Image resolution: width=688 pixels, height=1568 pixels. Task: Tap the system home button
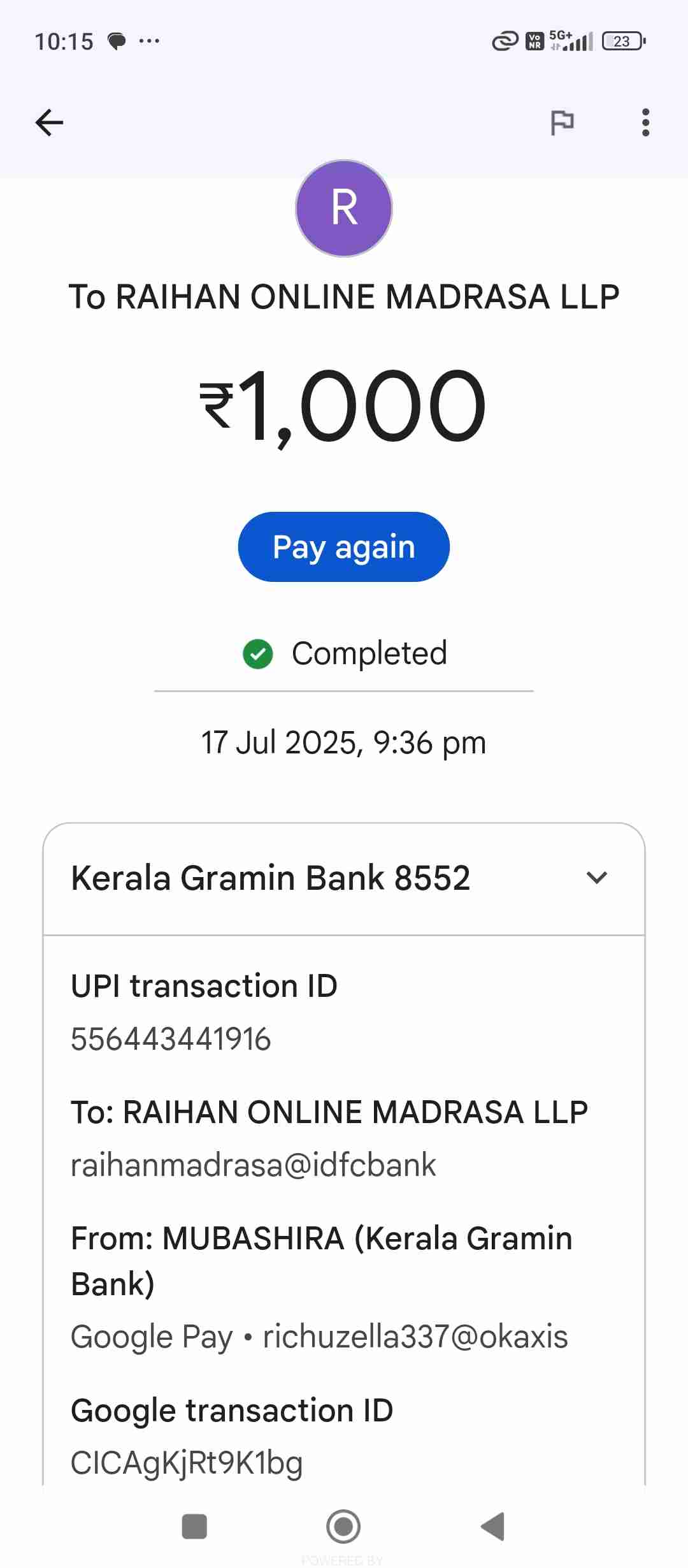click(343, 1527)
